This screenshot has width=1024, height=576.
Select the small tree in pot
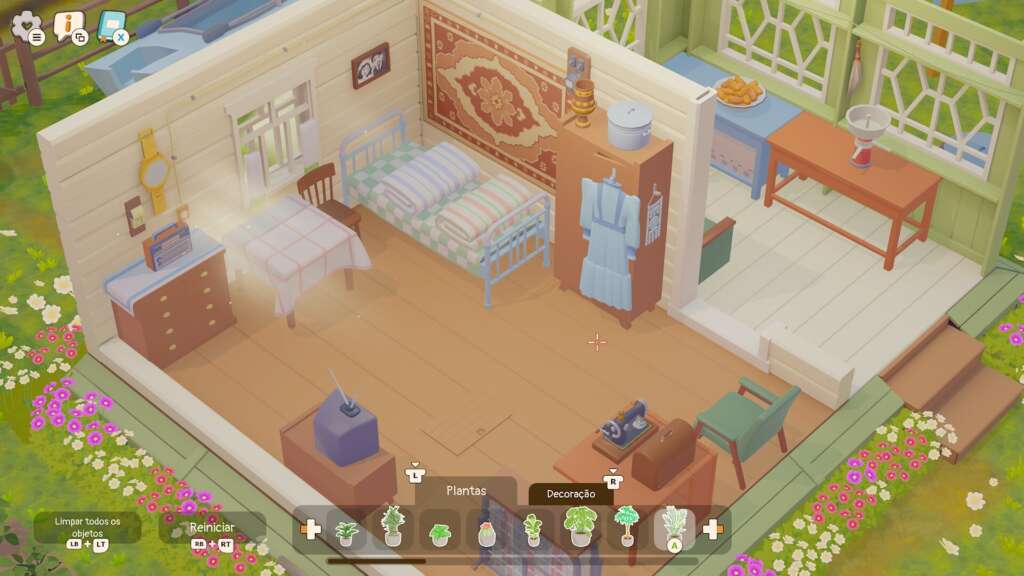coord(627,525)
